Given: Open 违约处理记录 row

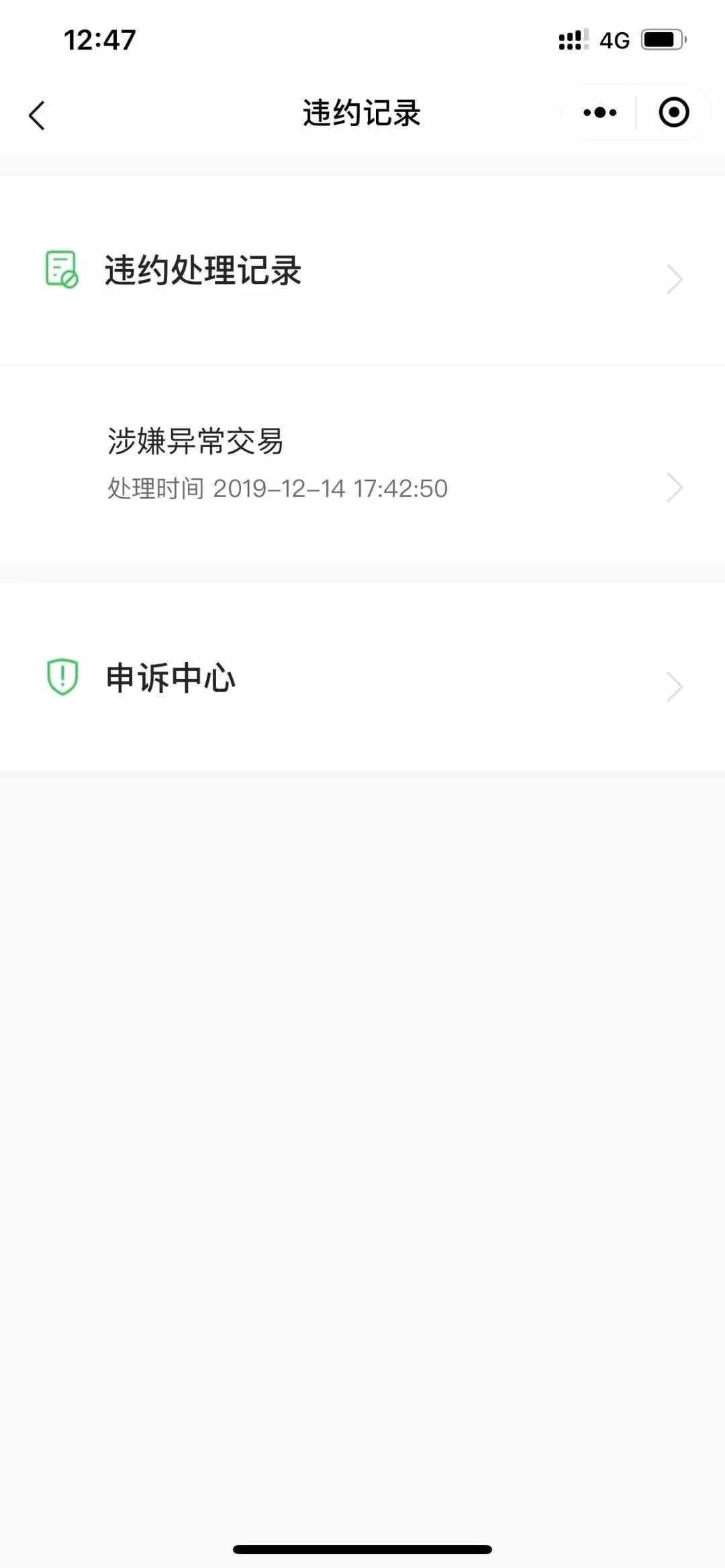Looking at the screenshot, I should point(362,270).
